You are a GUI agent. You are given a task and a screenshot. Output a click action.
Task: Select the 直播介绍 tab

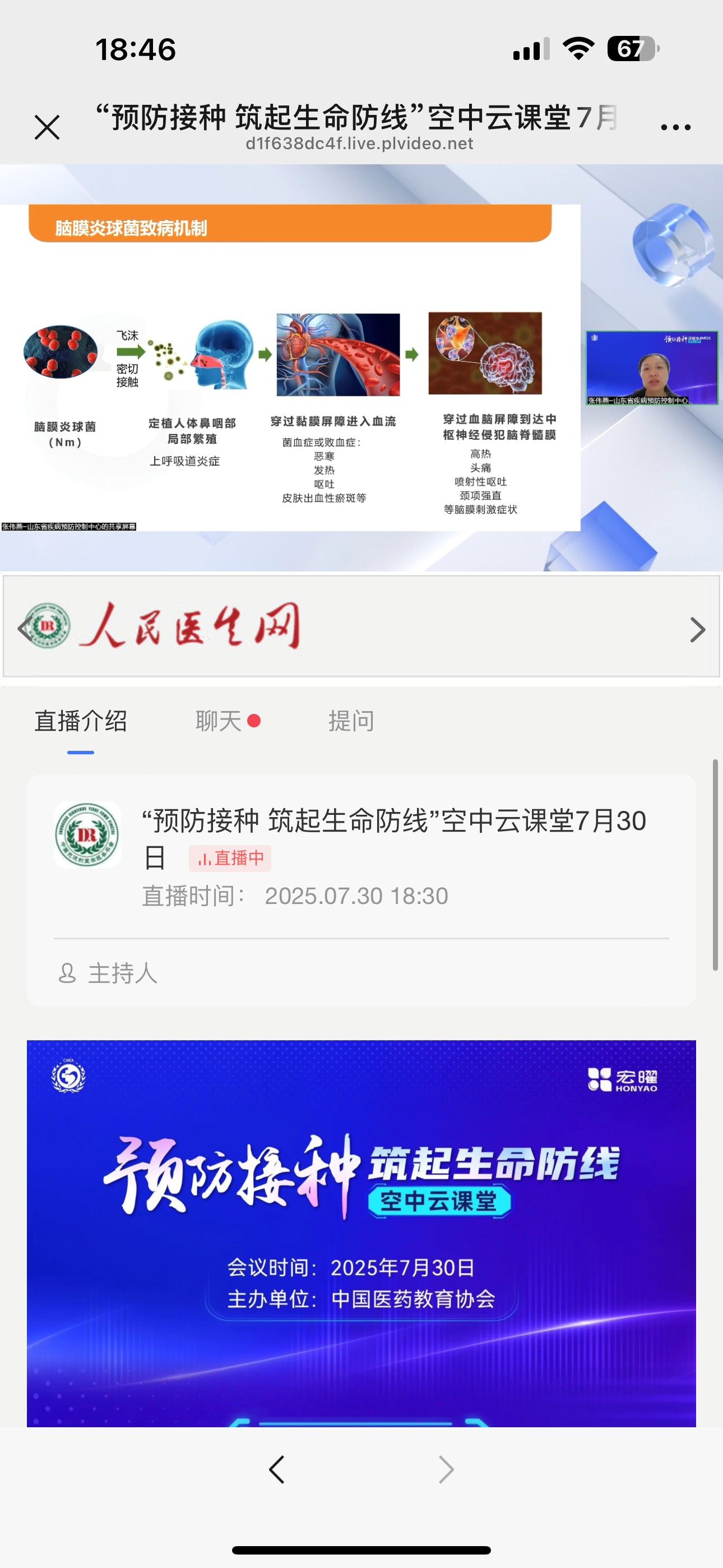click(x=80, y=721)
